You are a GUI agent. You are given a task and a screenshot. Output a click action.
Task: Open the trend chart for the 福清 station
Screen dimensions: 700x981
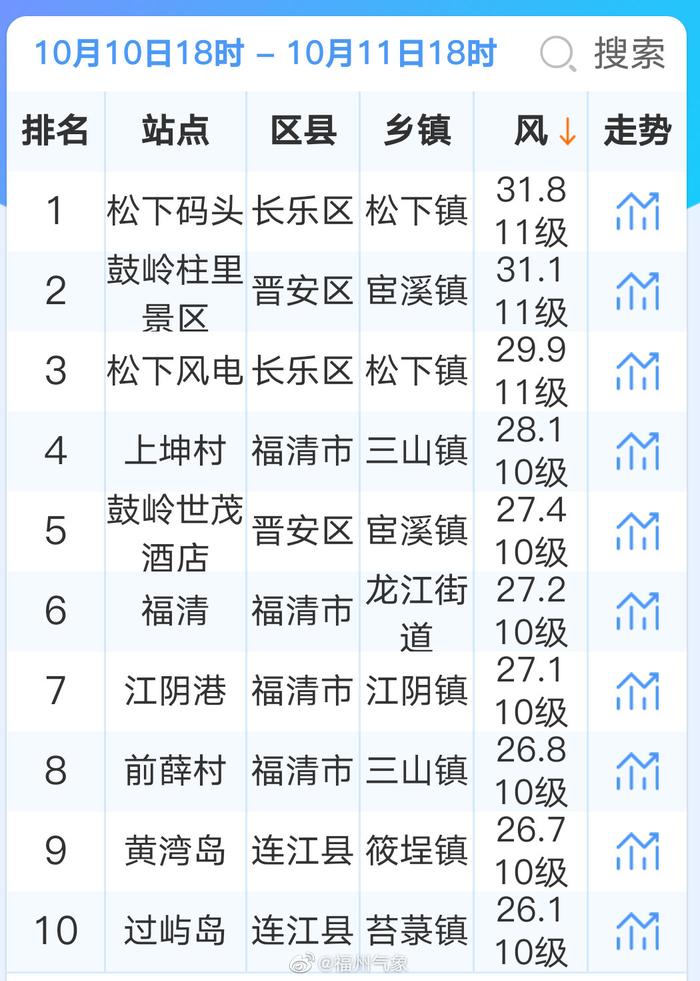point(637,611)
